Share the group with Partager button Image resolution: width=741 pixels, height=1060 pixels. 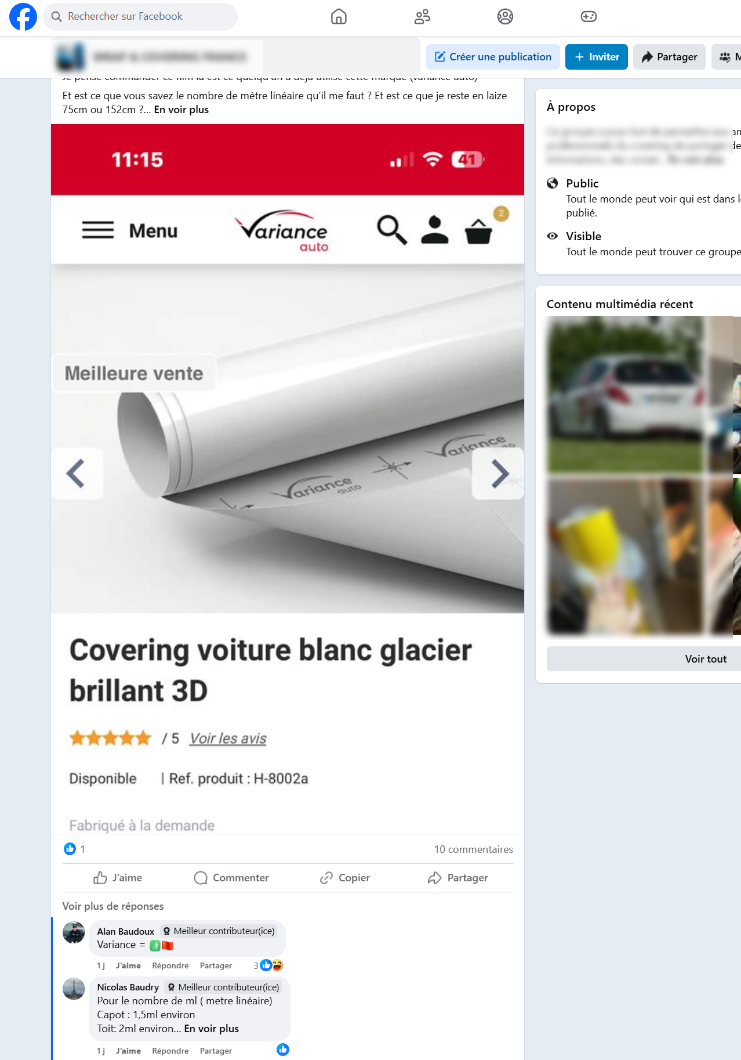point(669,57)
